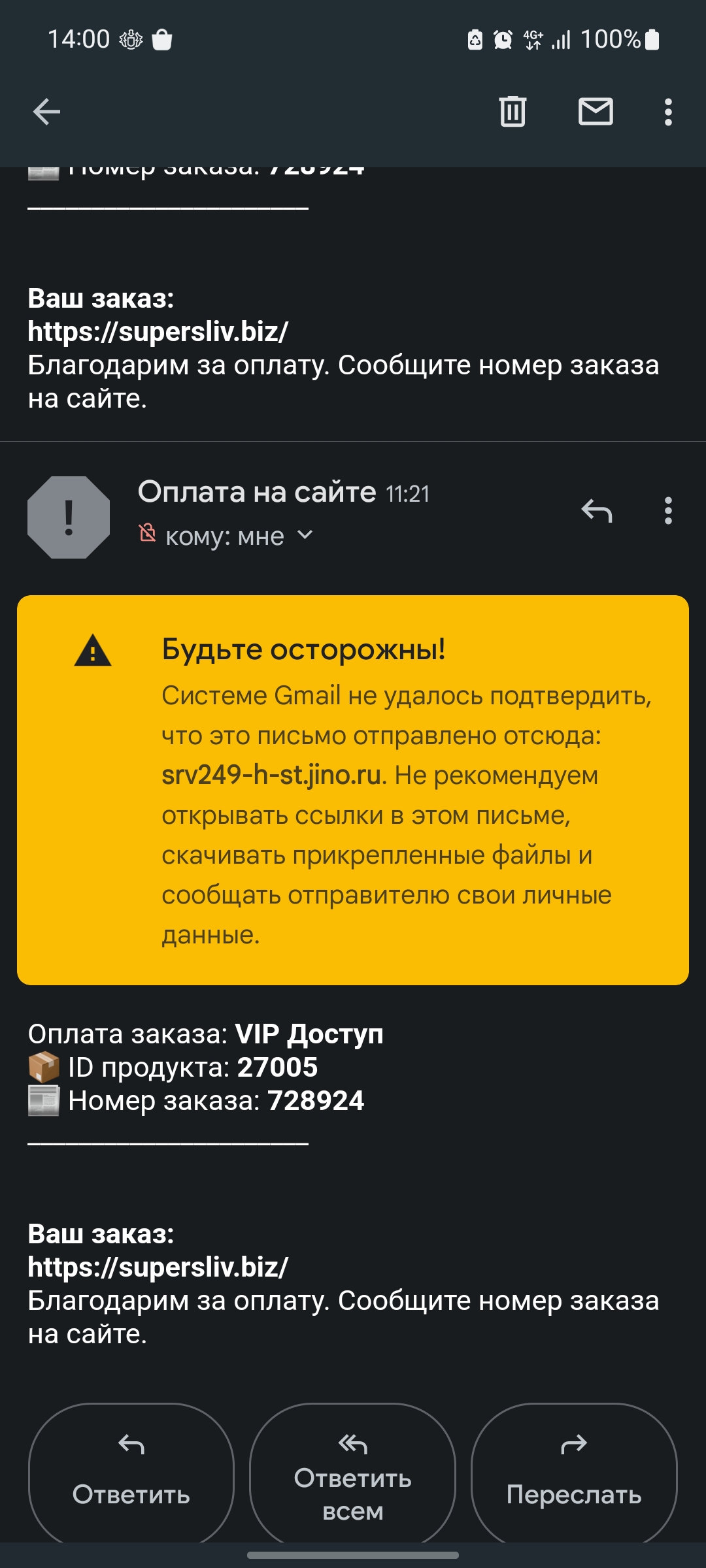706x1568 pixels.
Task: Open supersliv.biz link in the upper message
Action: pos(158,331)
